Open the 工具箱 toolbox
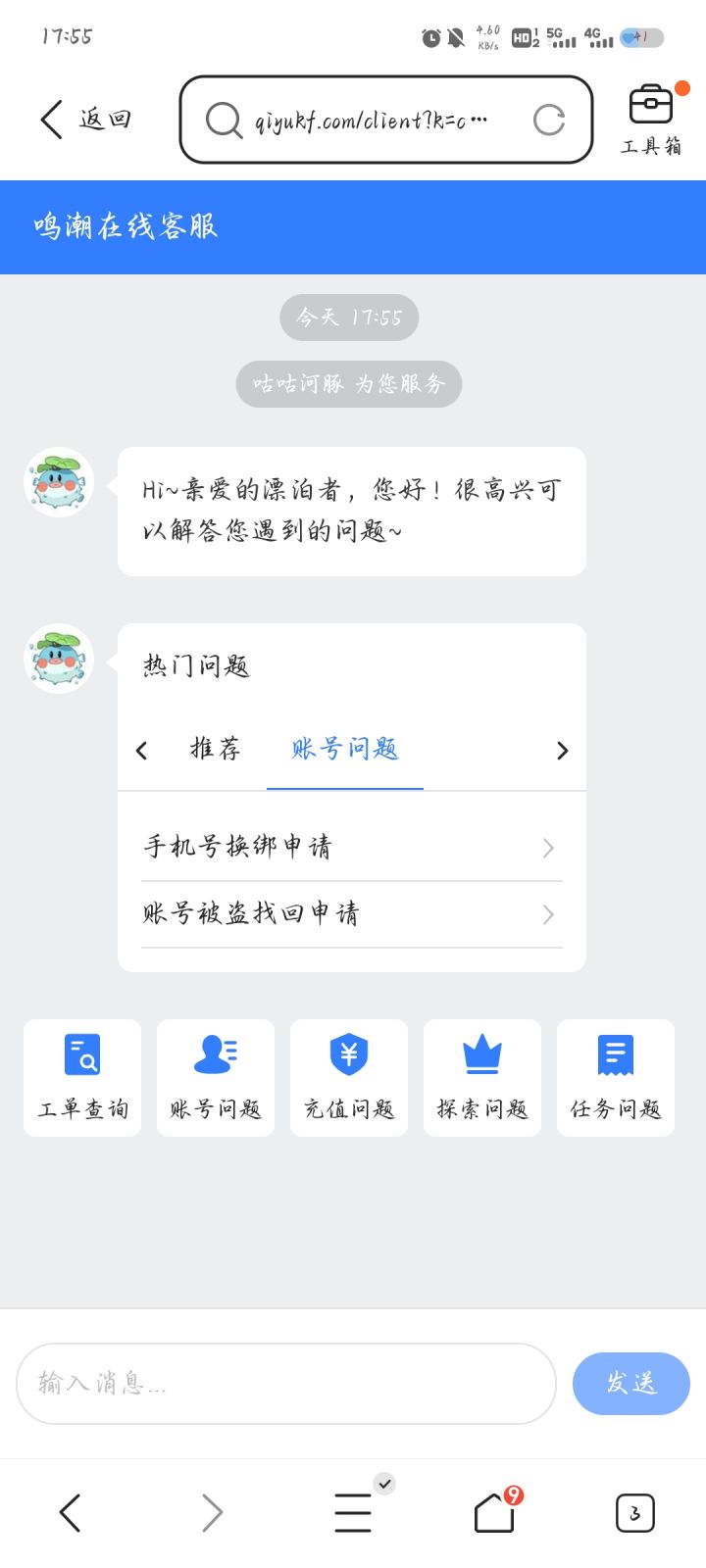This screenshot has height=1568, width=706. pos(652,119)
